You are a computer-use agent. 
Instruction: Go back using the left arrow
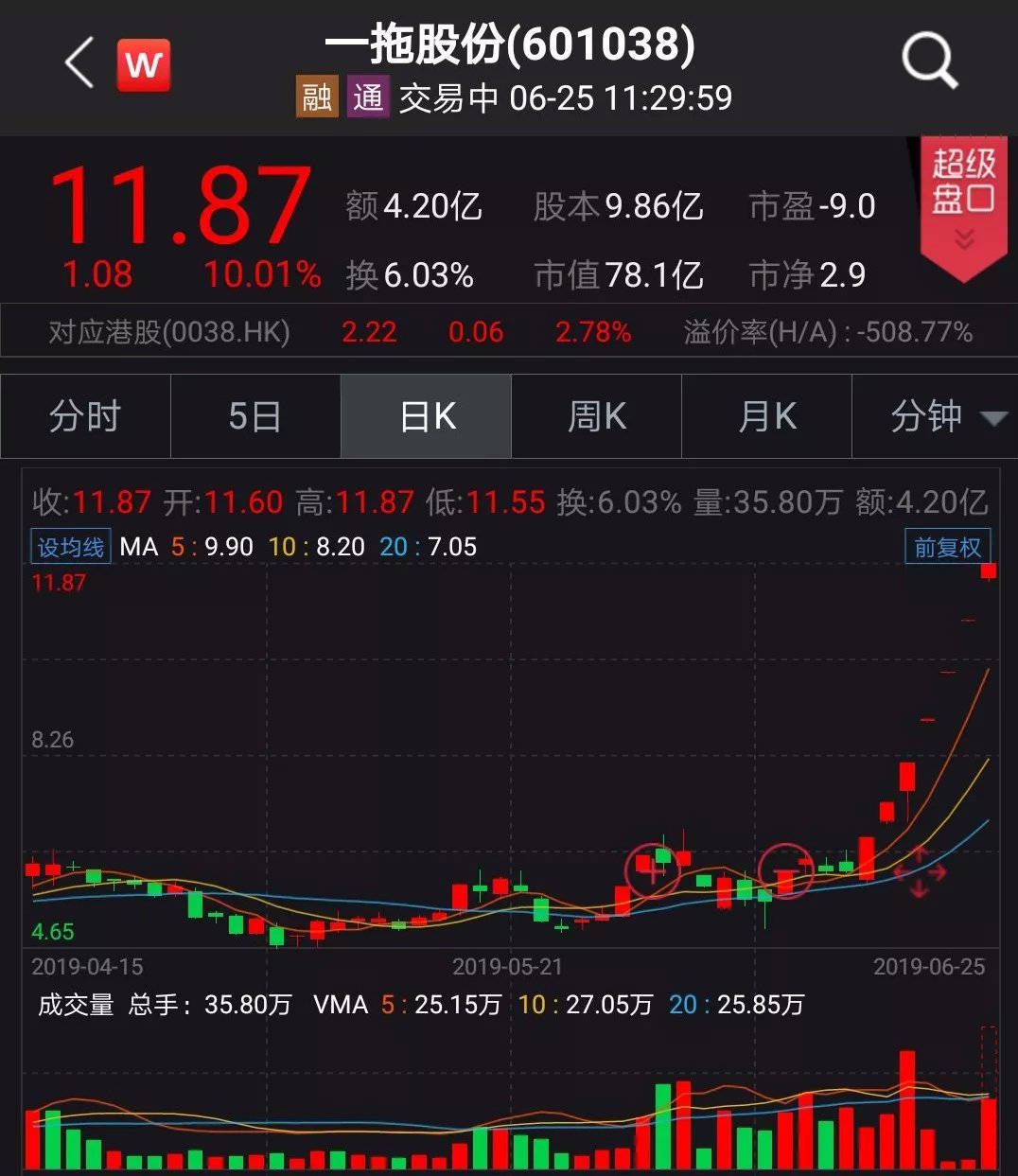click(79, 63)
